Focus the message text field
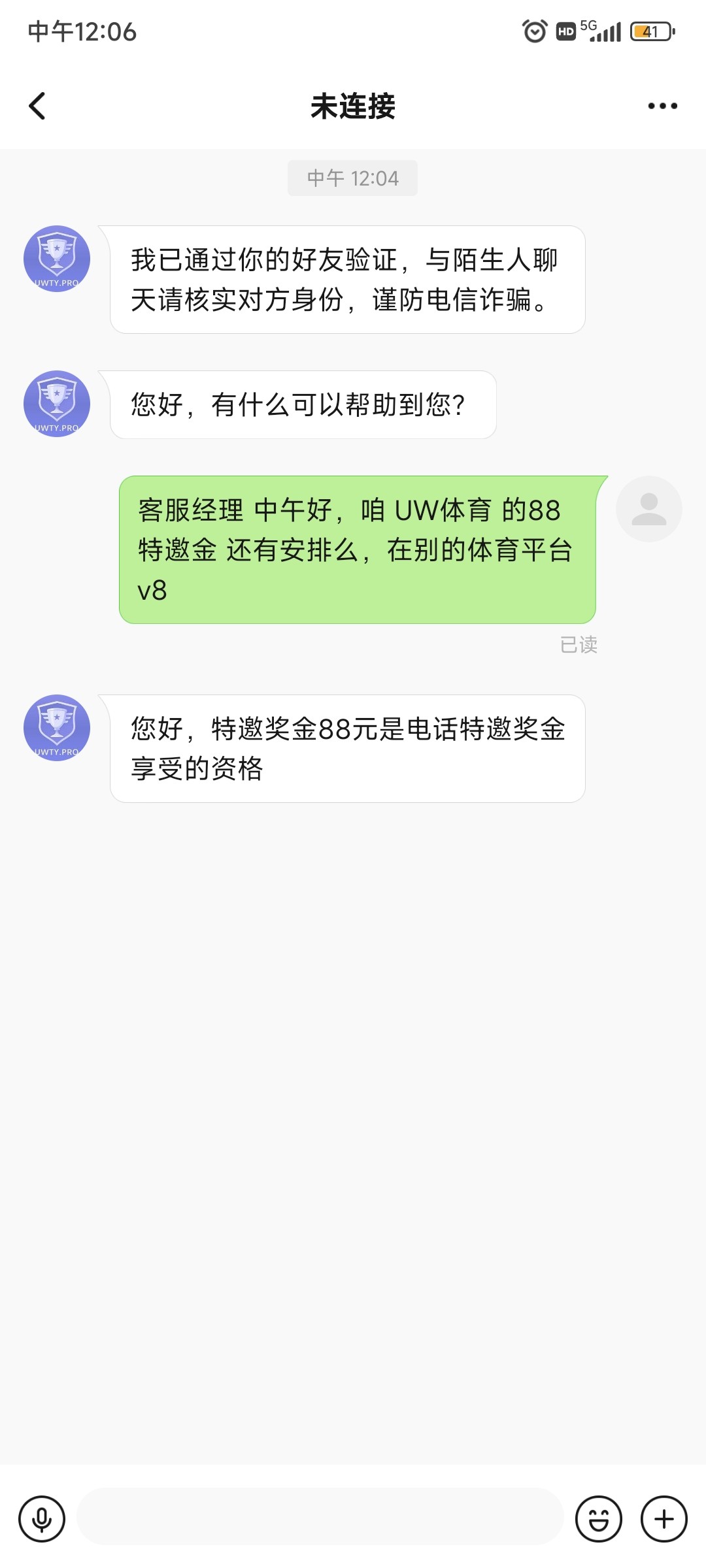This screenshot has width=706, height=1568. [x=320, y=1517]
